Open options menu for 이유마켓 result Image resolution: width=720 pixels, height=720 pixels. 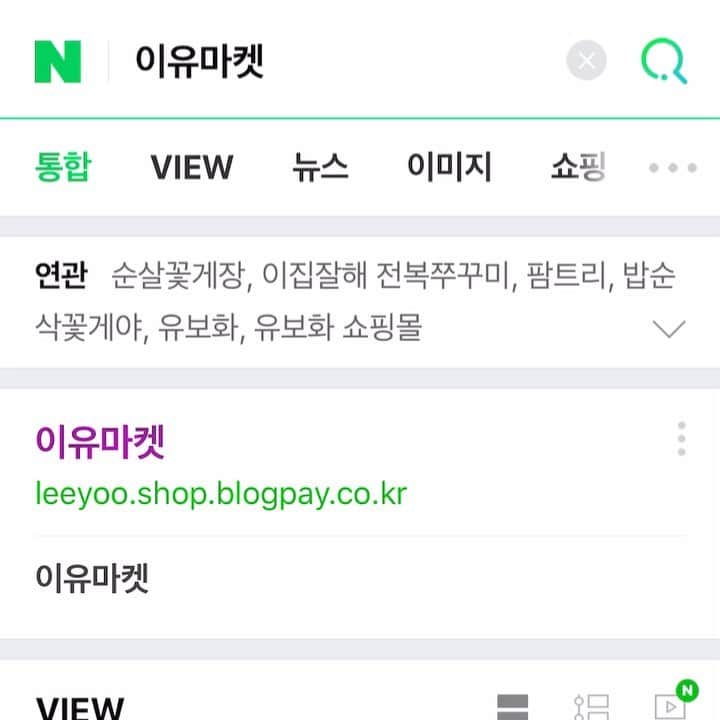coord(681,439)
